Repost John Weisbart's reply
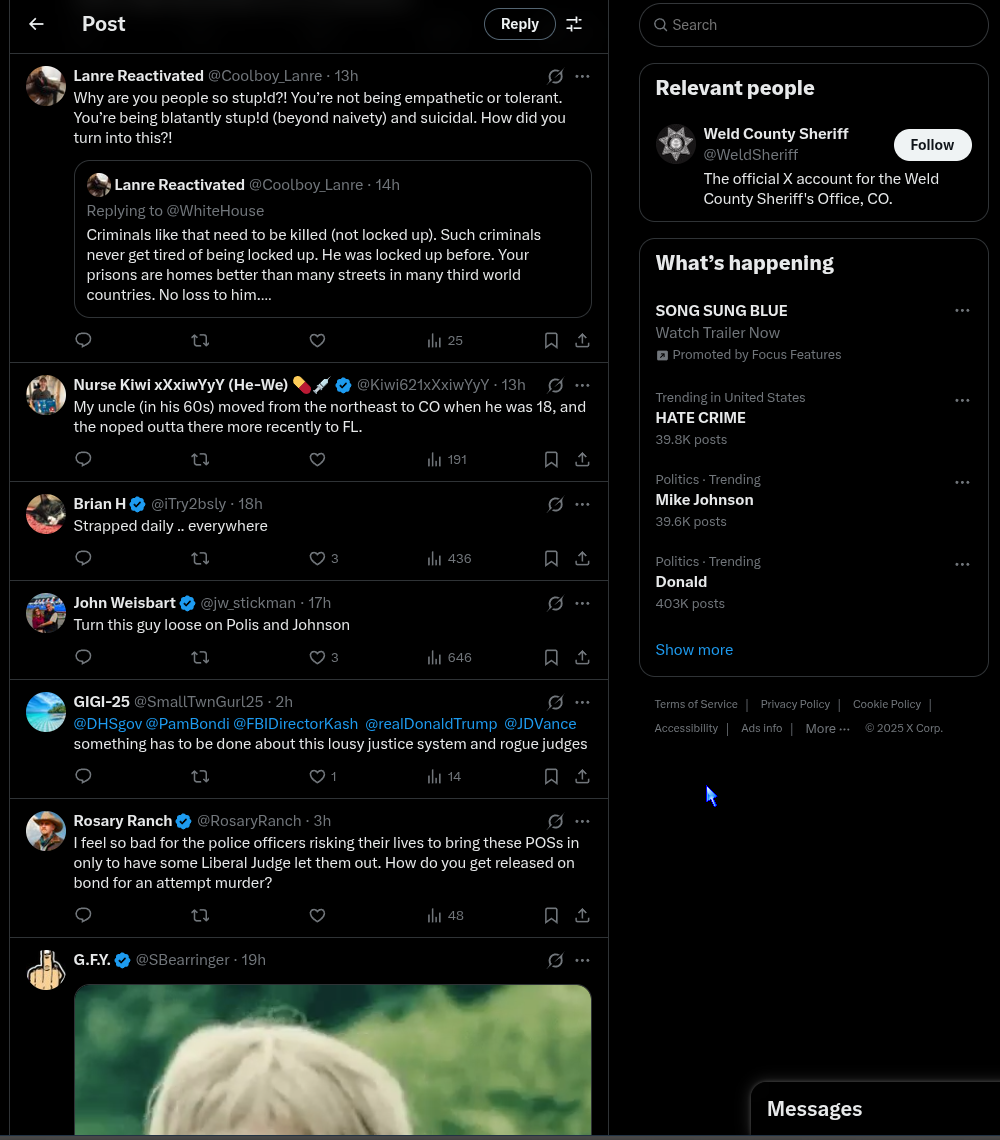The image size is (1000, 1140). [200, 658]
